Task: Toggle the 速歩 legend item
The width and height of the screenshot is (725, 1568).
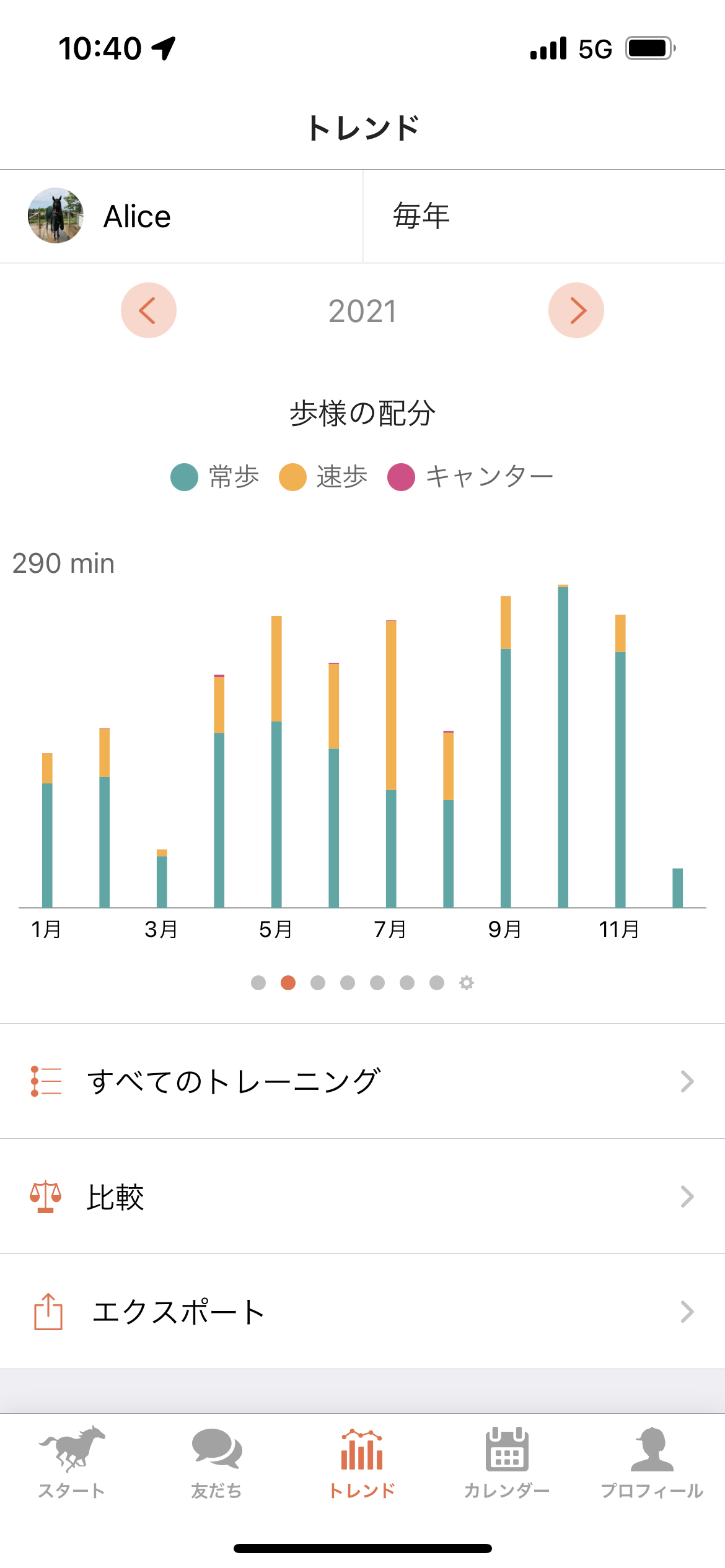Action: [x=323, y=477]
